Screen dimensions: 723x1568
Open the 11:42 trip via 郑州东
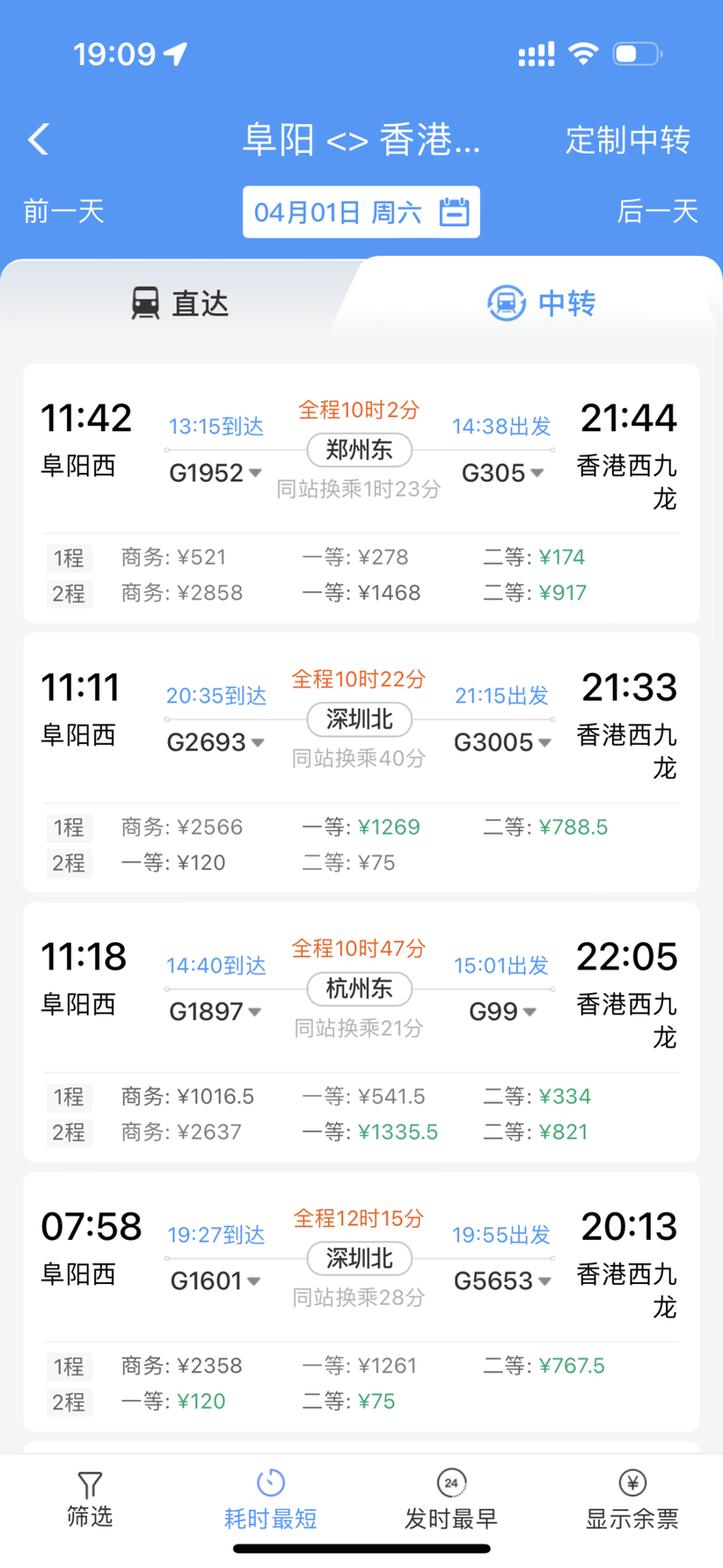point(361,494)
